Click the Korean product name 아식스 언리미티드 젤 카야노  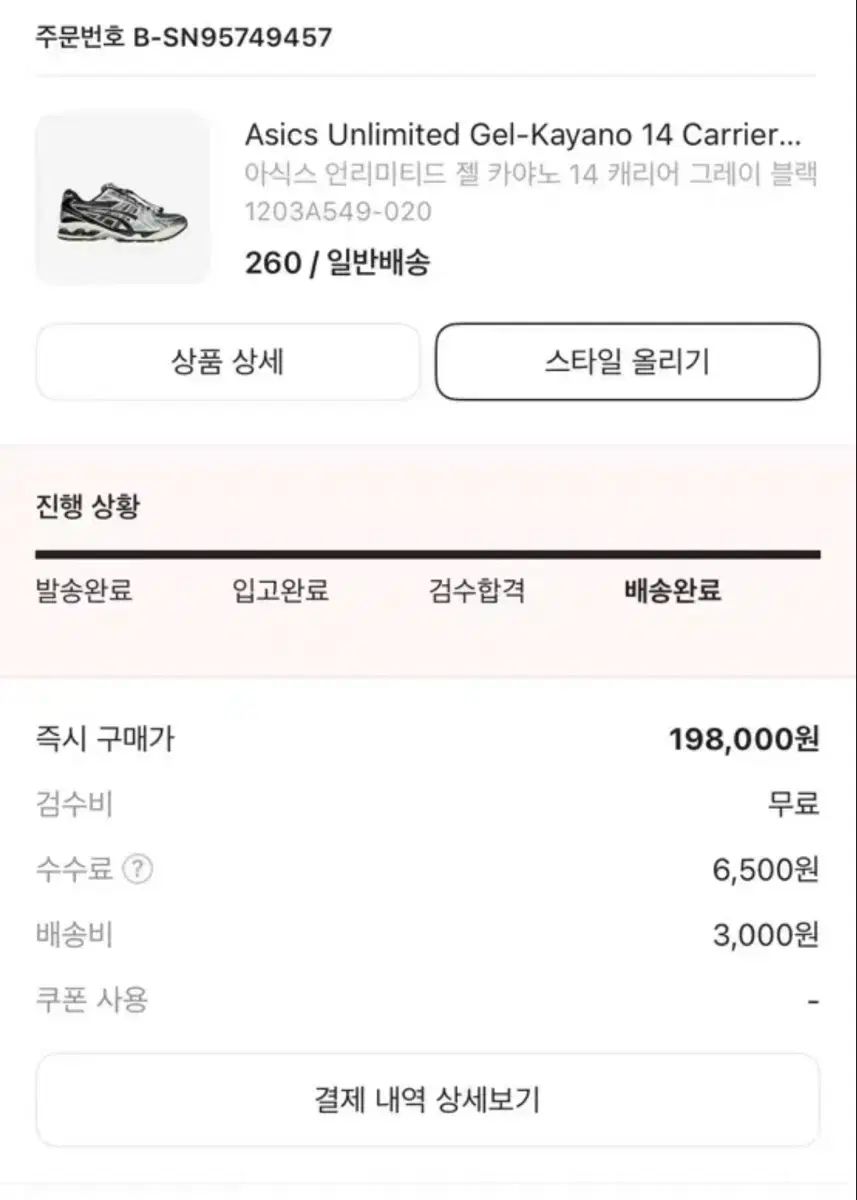tap(530, 175)
